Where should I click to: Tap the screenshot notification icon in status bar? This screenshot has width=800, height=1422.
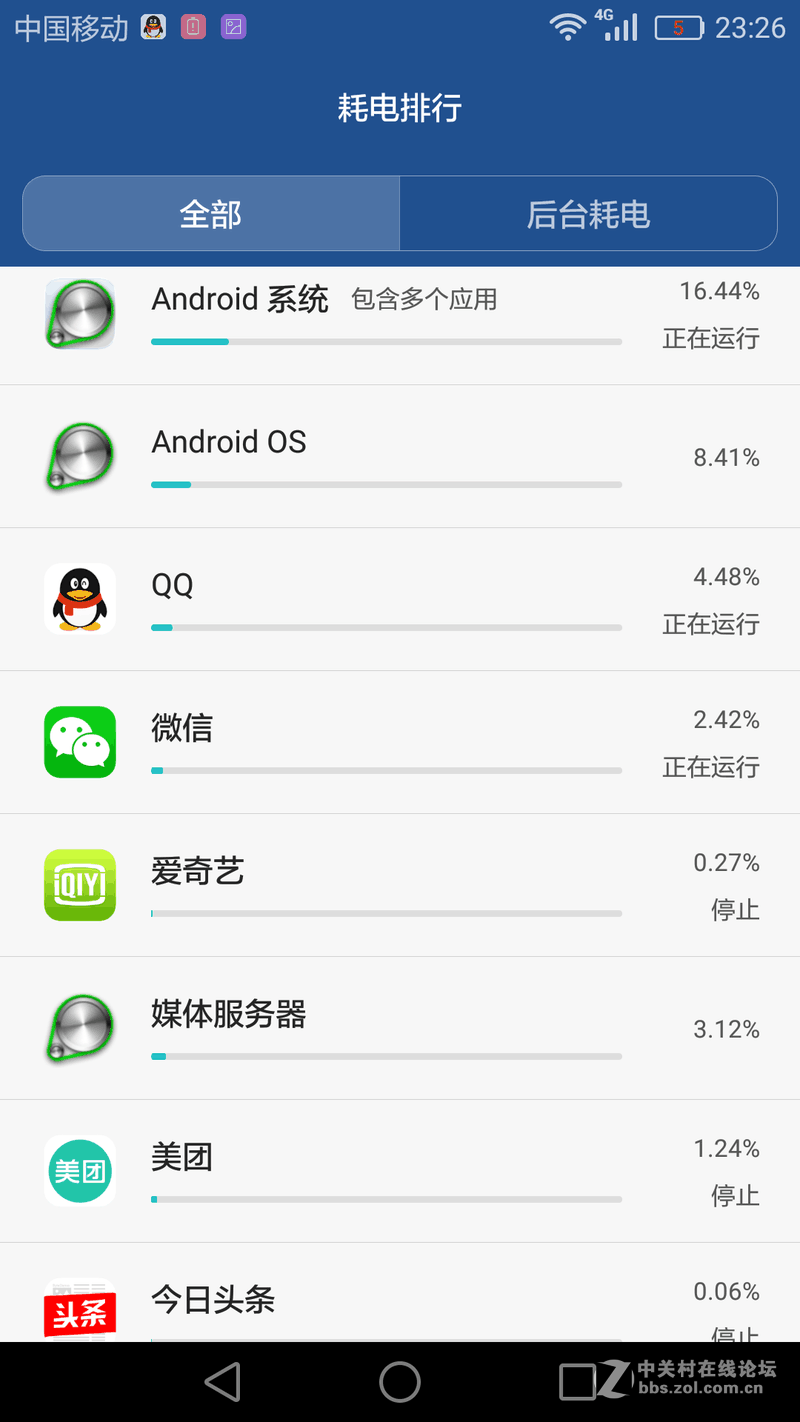tap(232, 26)
